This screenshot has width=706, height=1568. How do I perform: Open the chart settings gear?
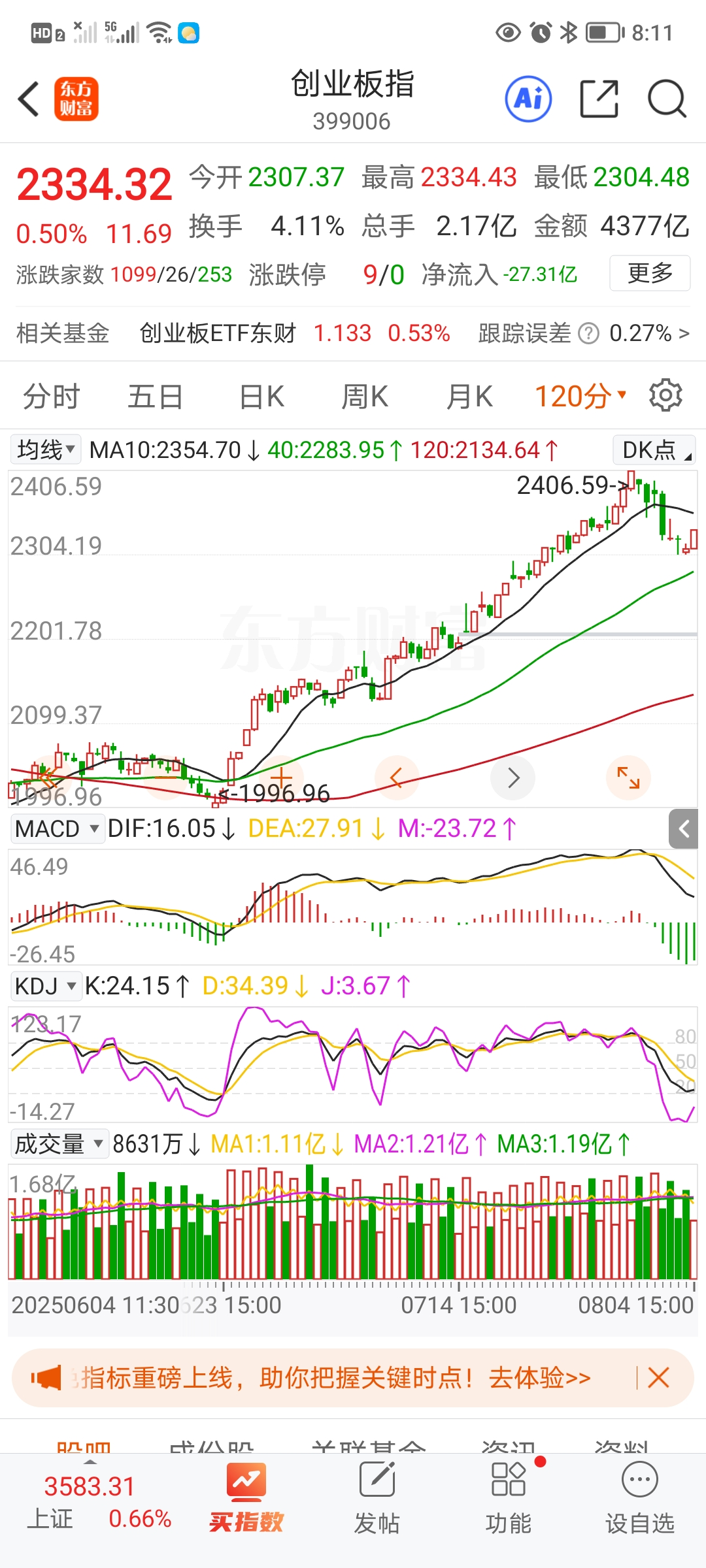[x=665, y=395]
